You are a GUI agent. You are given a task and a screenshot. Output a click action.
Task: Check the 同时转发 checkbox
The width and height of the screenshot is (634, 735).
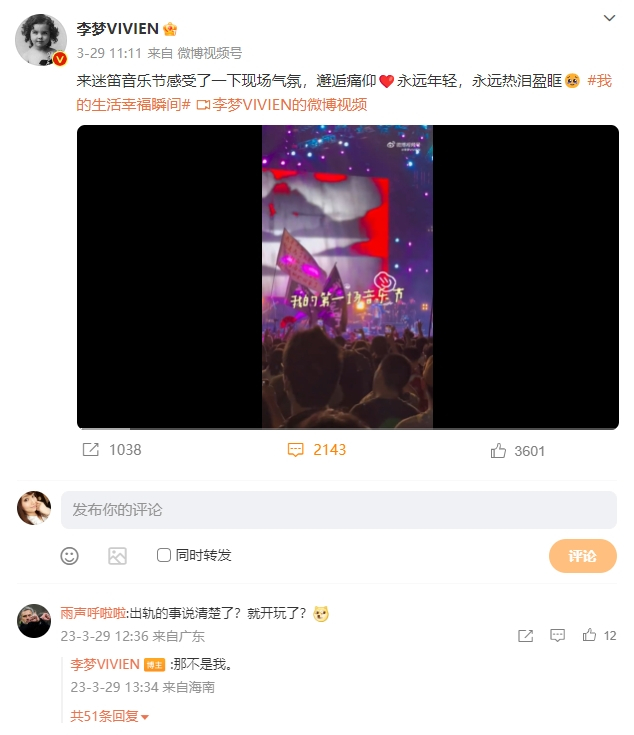[x=164, y=555]
